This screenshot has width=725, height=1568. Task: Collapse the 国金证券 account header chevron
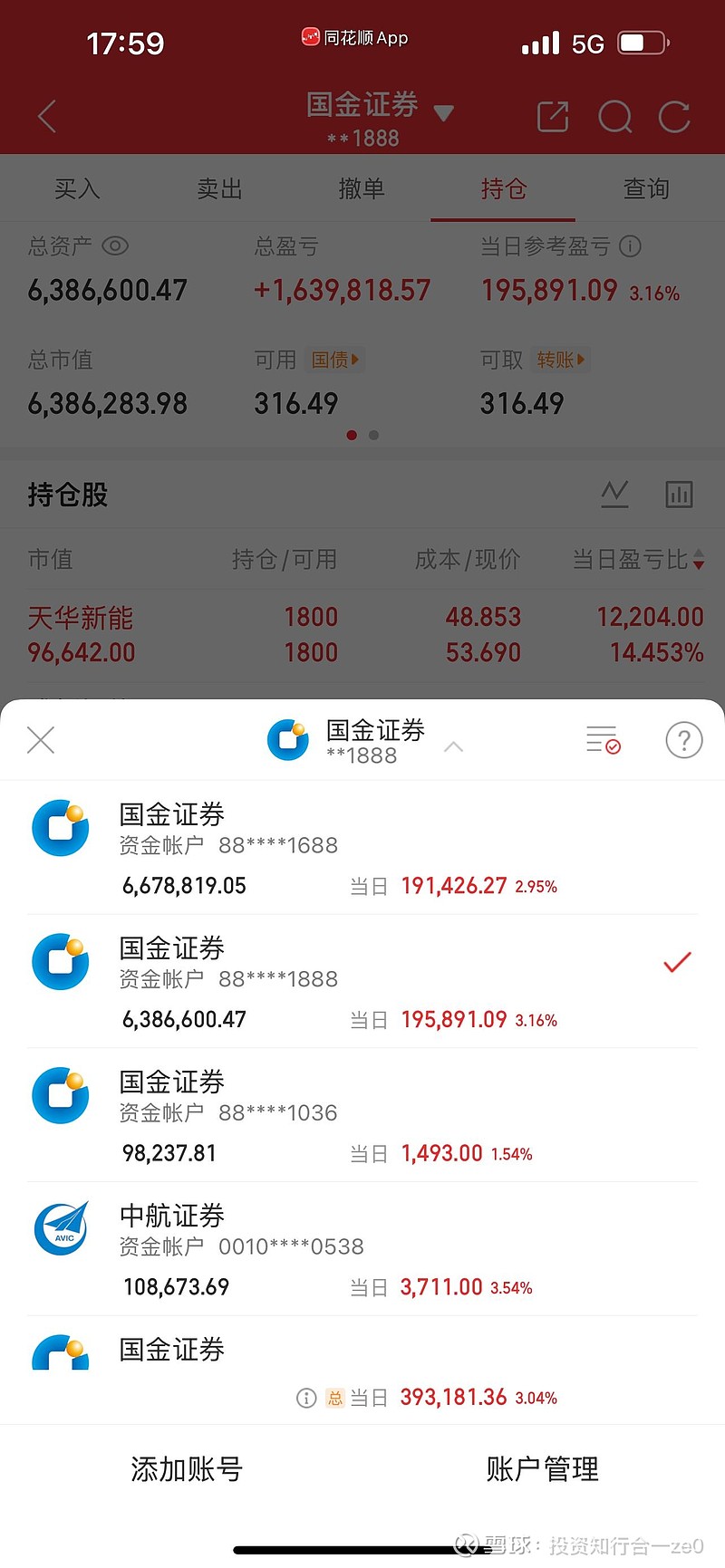(x=454, y=746)
